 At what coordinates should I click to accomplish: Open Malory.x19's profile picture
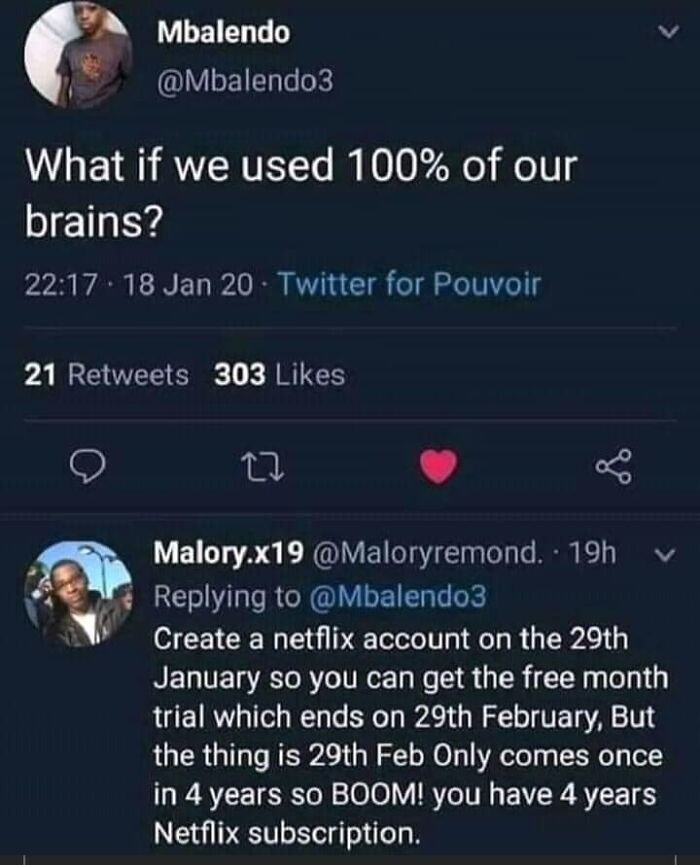click(x=78, y=594)
